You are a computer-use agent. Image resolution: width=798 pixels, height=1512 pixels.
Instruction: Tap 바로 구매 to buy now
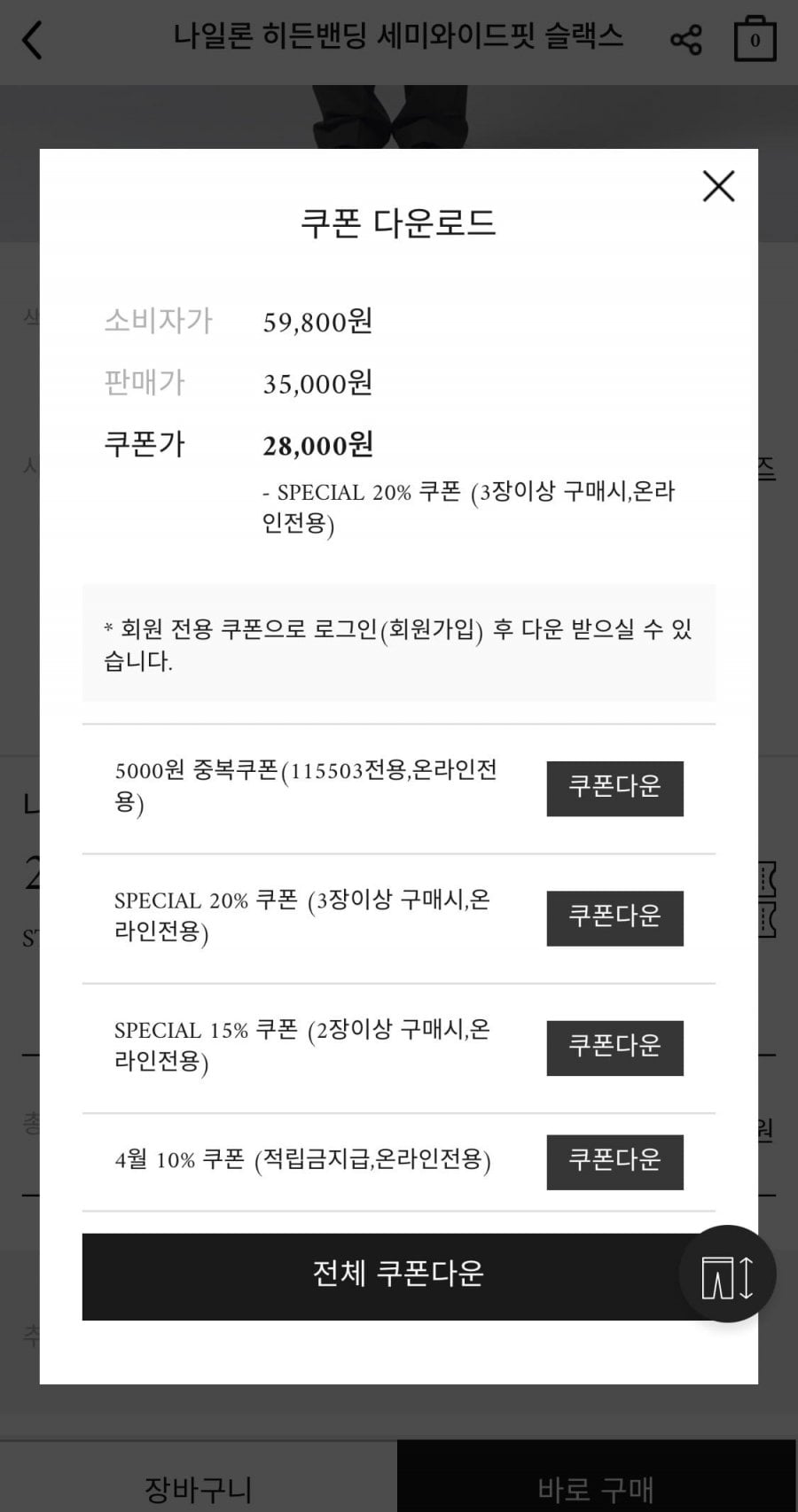(x=596, y=1487)
